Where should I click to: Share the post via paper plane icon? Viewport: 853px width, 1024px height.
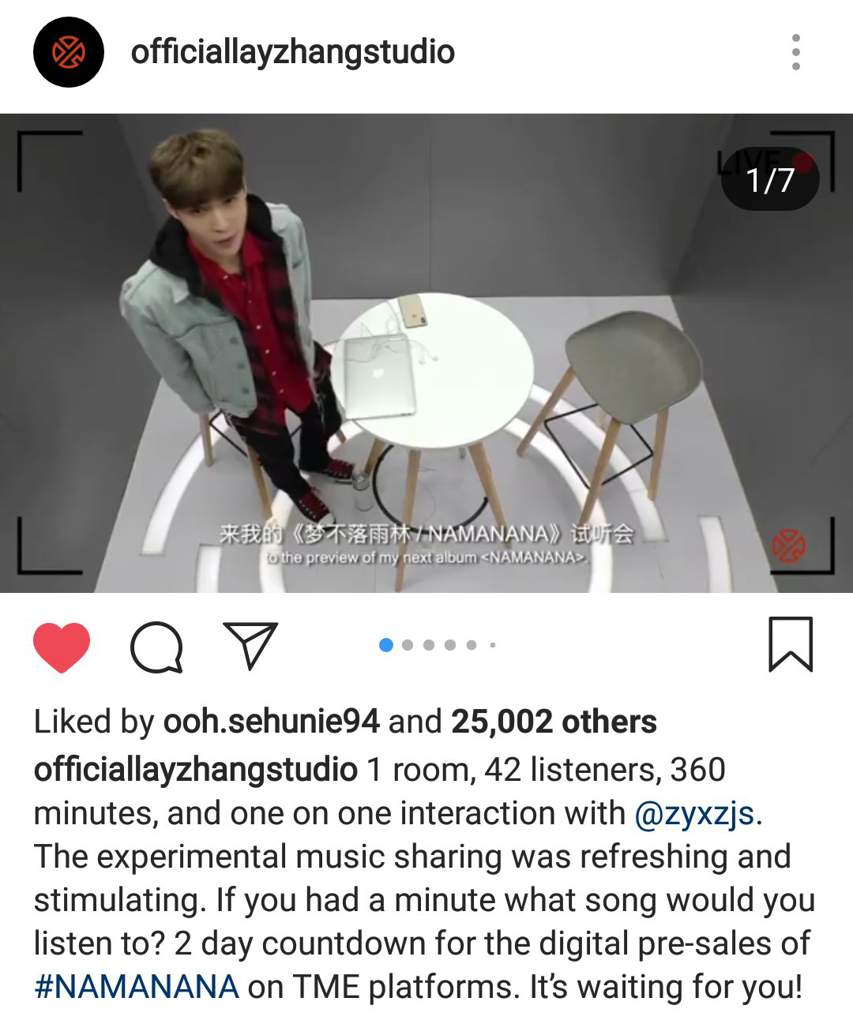point(250,646)
